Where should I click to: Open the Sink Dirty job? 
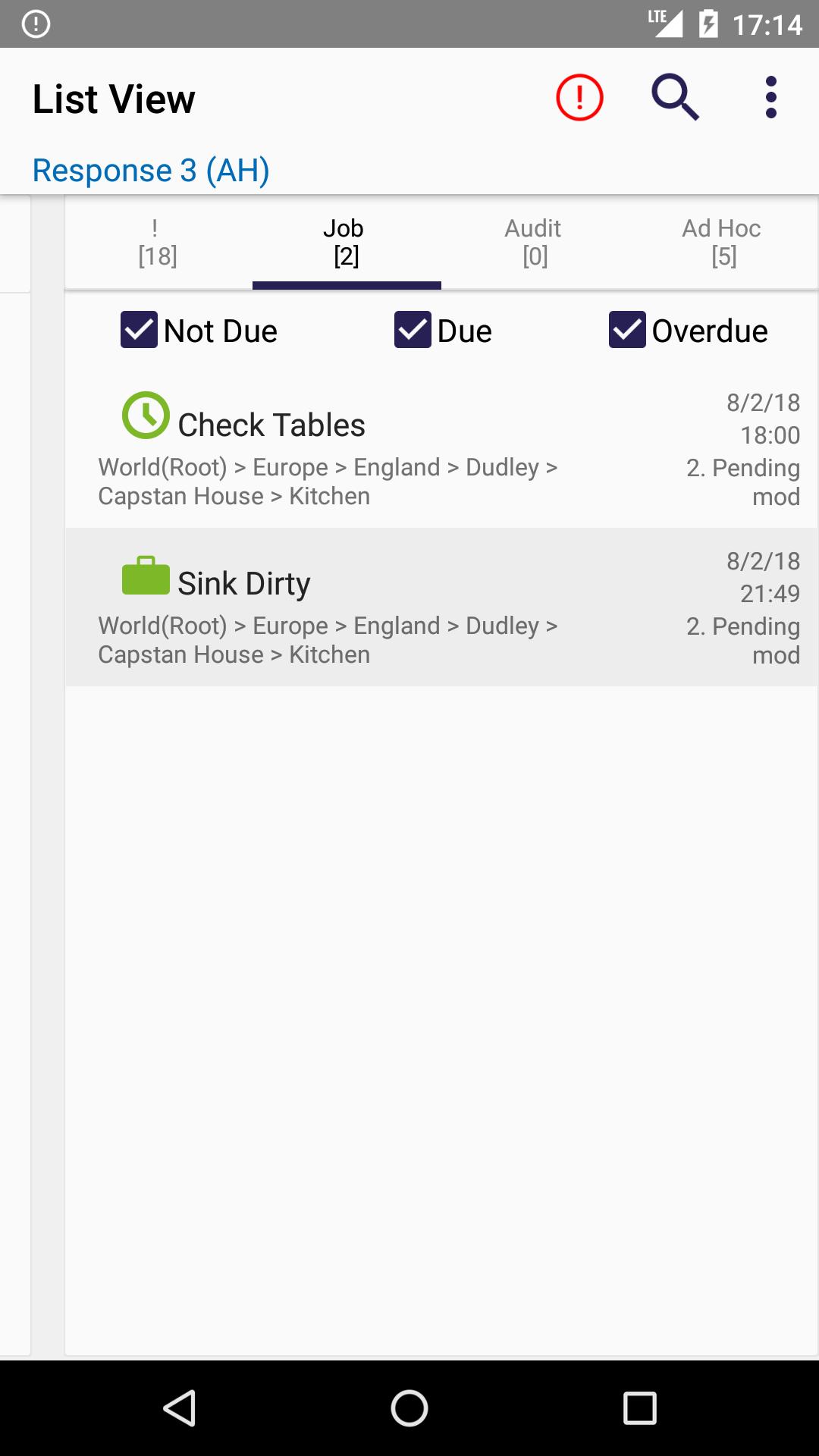click(441, 607)
